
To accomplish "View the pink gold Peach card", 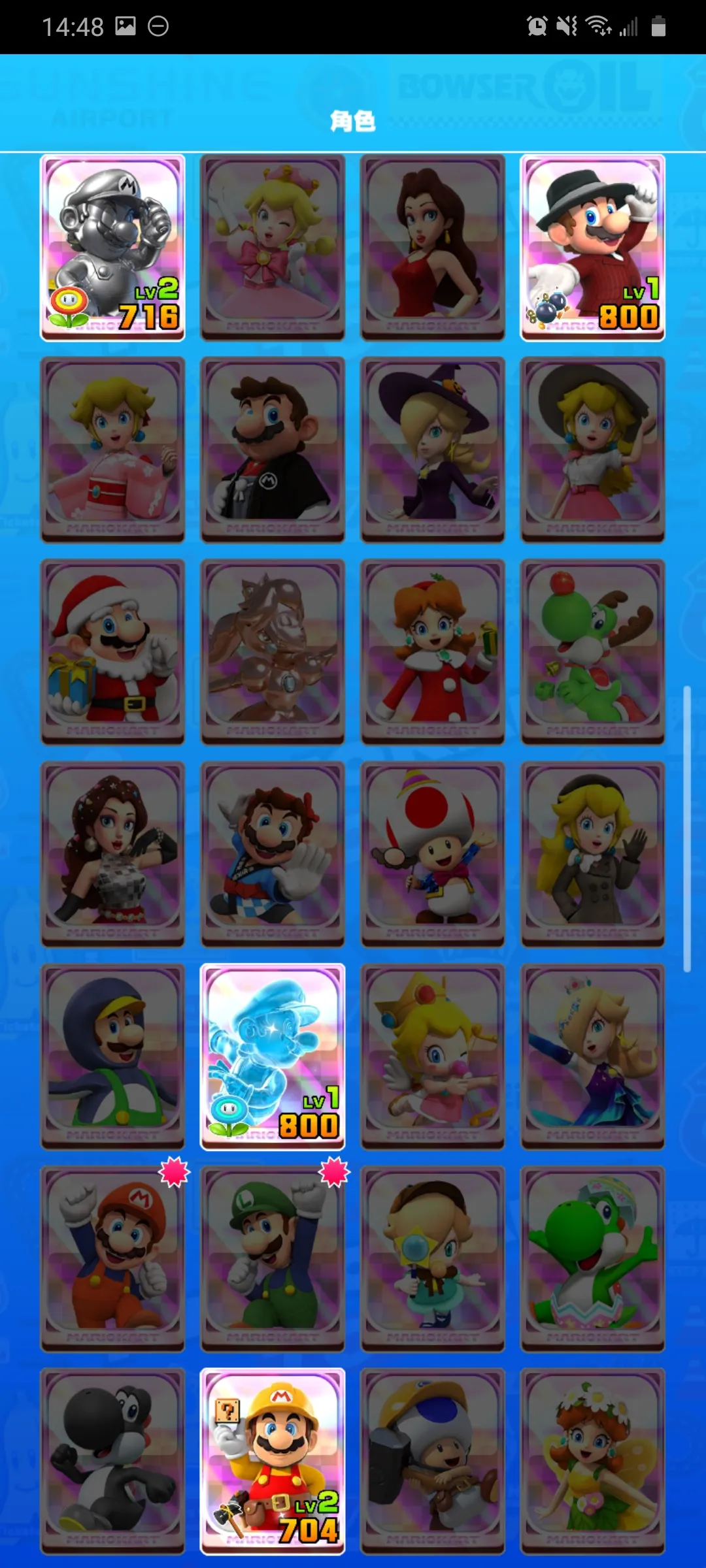I will [x=272, y=651].
